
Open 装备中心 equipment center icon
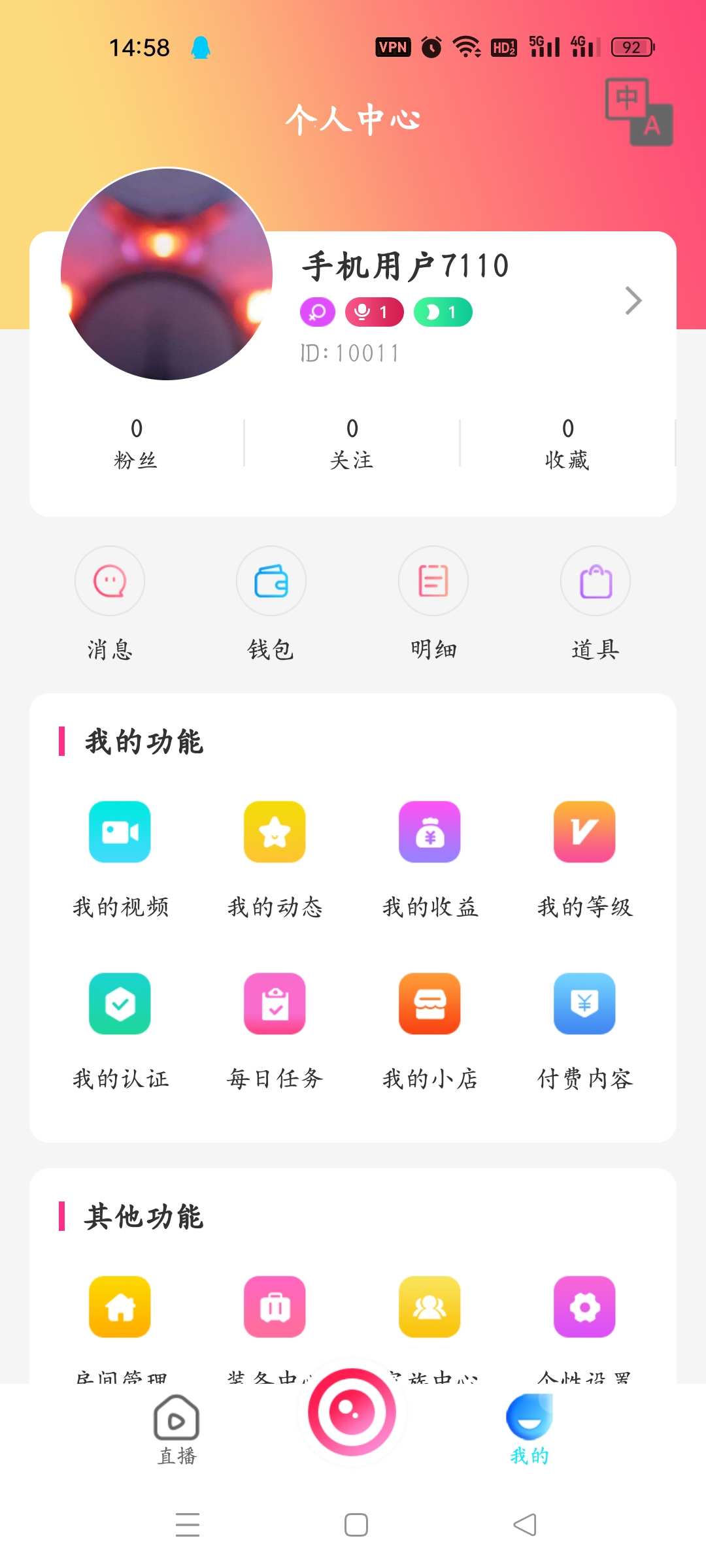click(x=274, y=1307)
